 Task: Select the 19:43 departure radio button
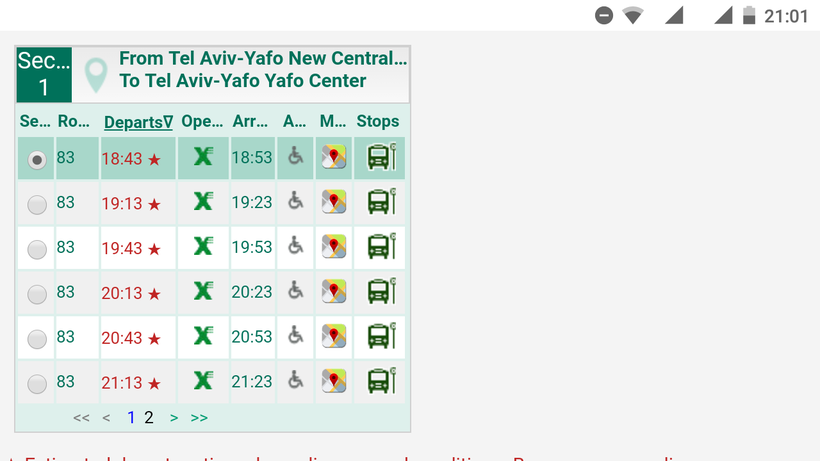pyautogui.click(x=37, y=249)
